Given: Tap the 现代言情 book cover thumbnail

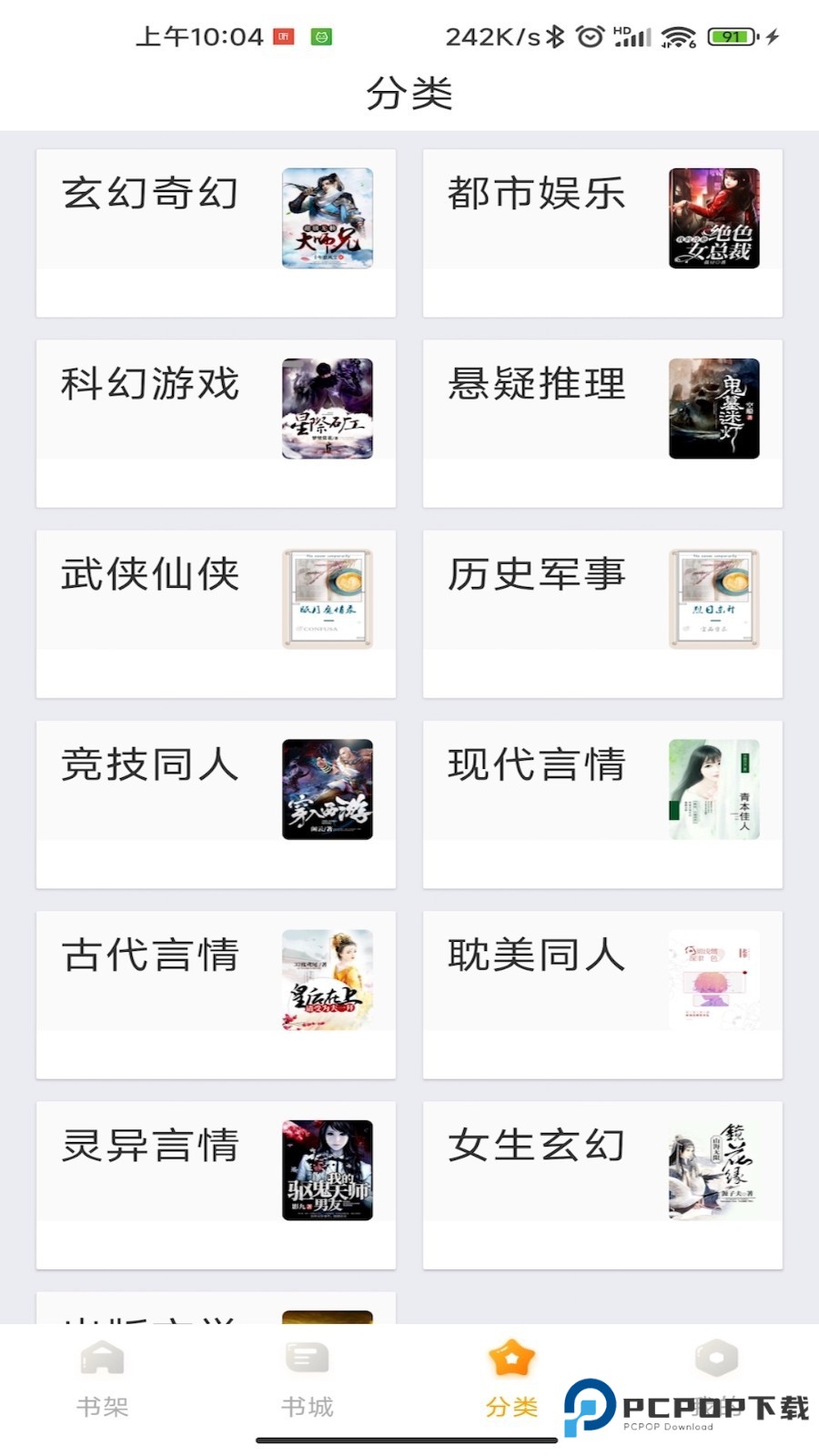Looking at the screenshot, I should (x=713, y=790).
